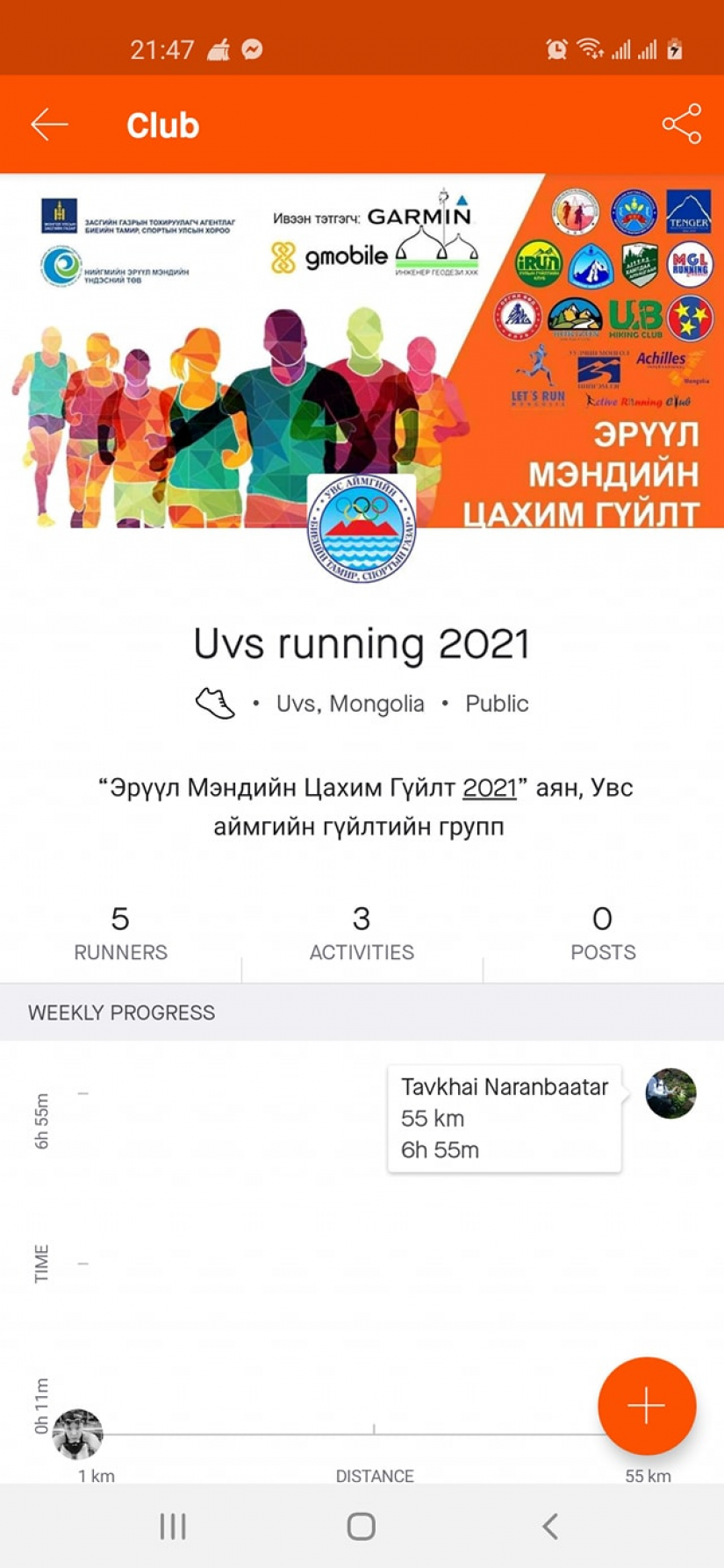Go to the phone home screen
The height and width of the screenshot is (1568, 724).
point(362,1526)
